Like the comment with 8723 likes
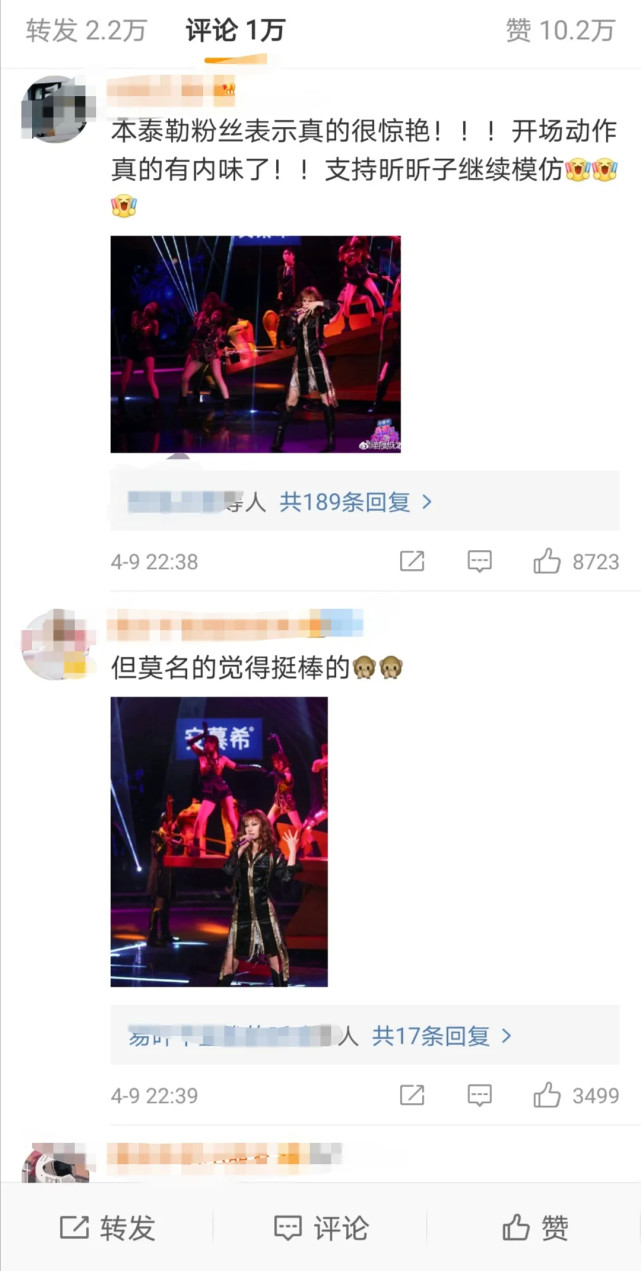Screen dimensions: 641x1271 coord(548,561)
